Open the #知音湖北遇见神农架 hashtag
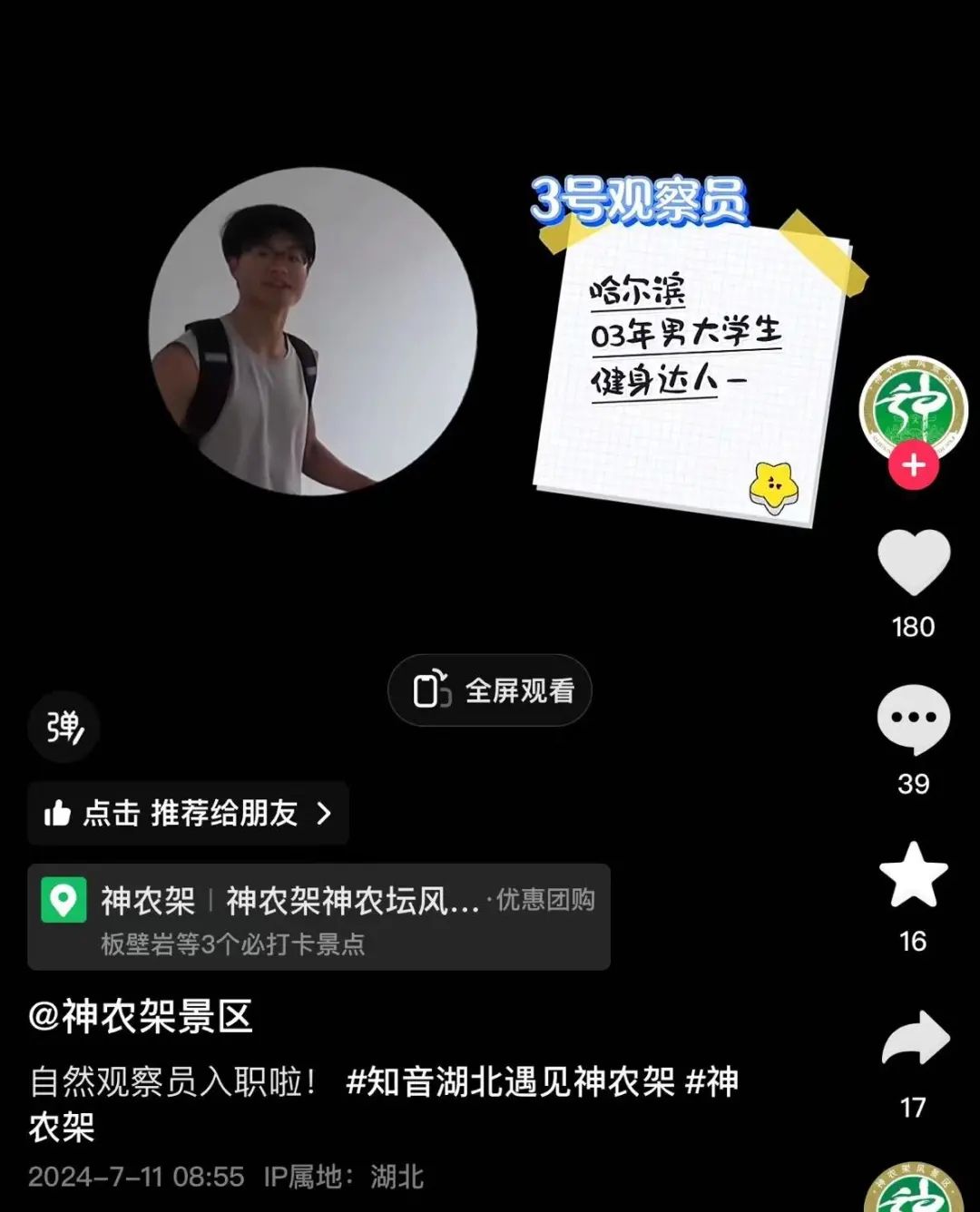The width and height of the screenshot is (980, 1212). [511, 1082]
